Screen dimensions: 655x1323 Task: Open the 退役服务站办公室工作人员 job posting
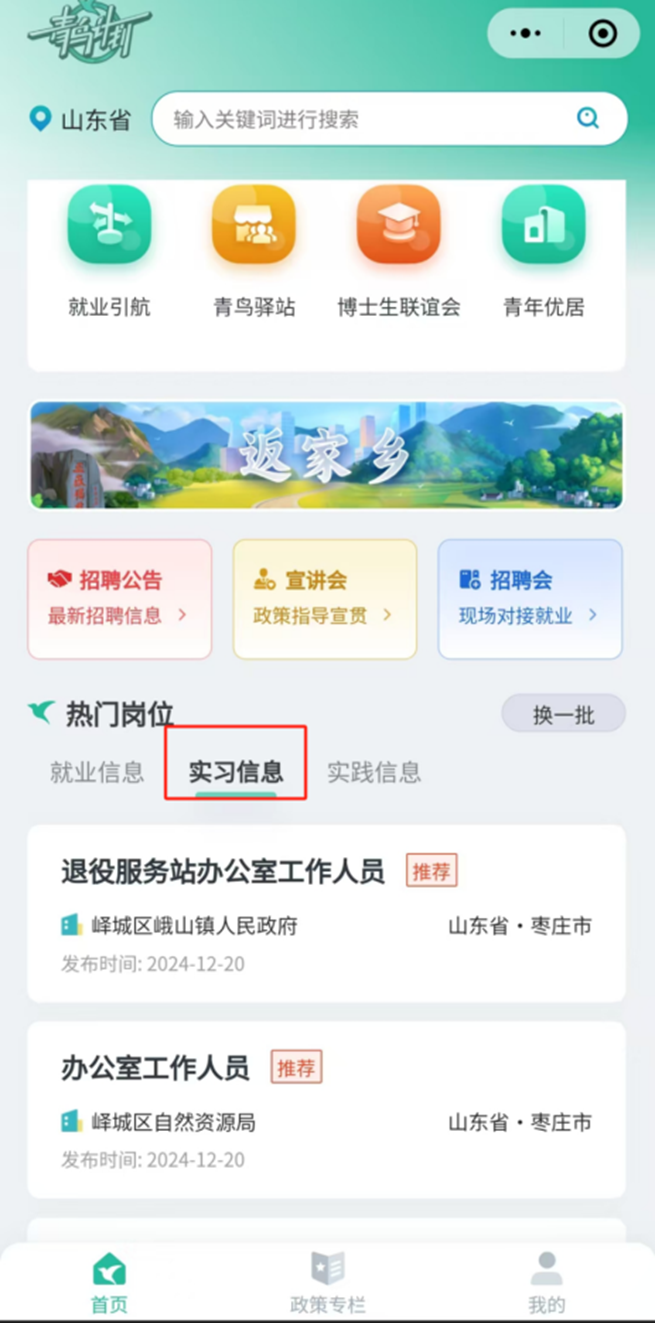[x=326, y=912]
